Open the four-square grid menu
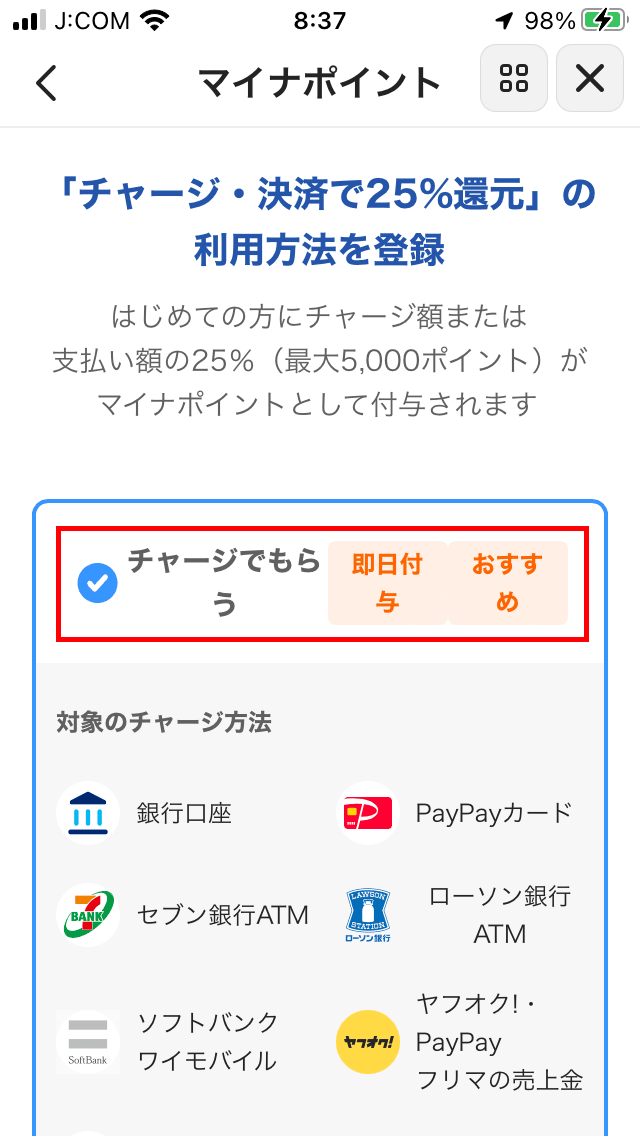 pyautogui.click(x=514, y=78)
